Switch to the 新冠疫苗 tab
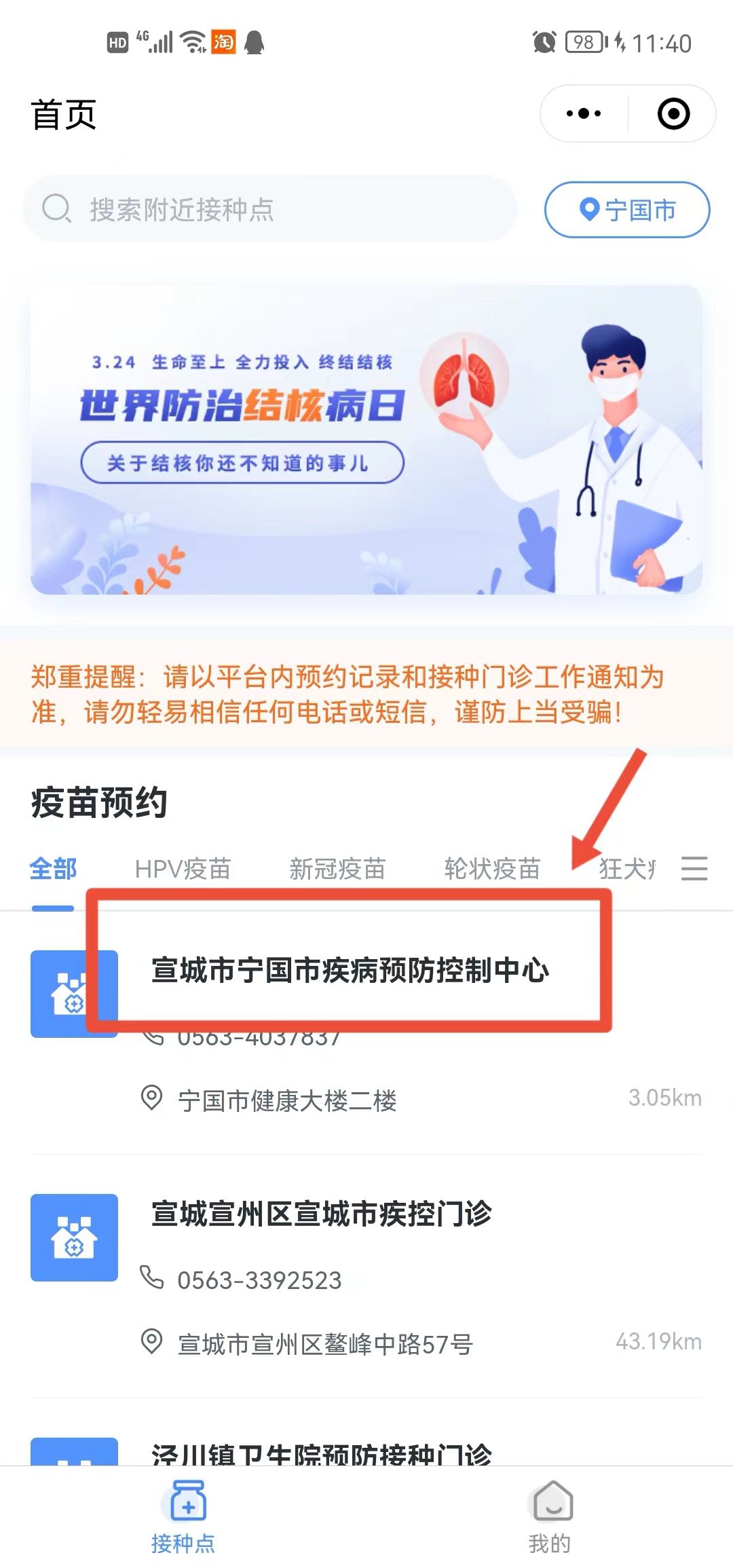This screenshot has height=1568, width=733. pos(337,869)
